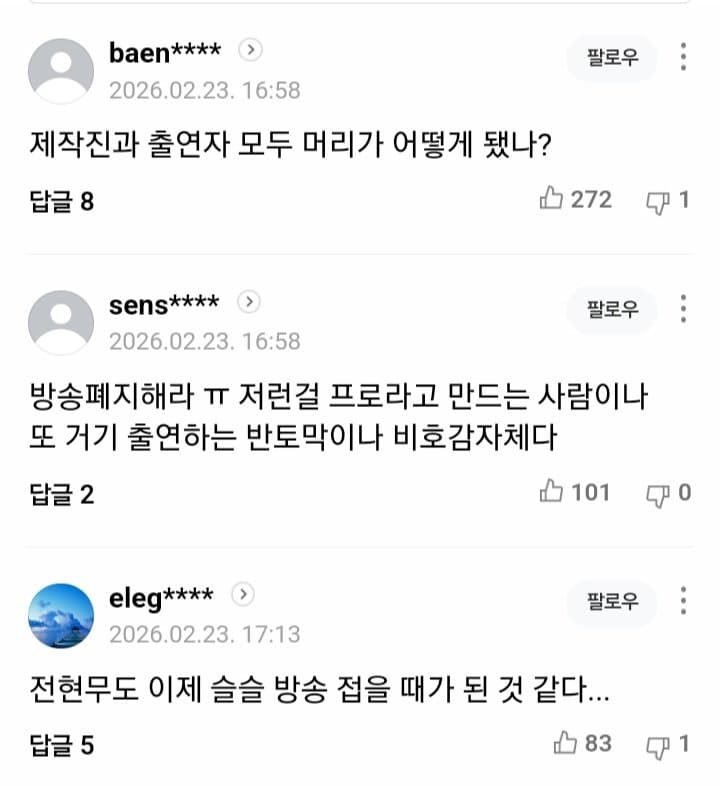Like sens****'s comment
This screenshot has width=720, height=786.
click(553, 492)
